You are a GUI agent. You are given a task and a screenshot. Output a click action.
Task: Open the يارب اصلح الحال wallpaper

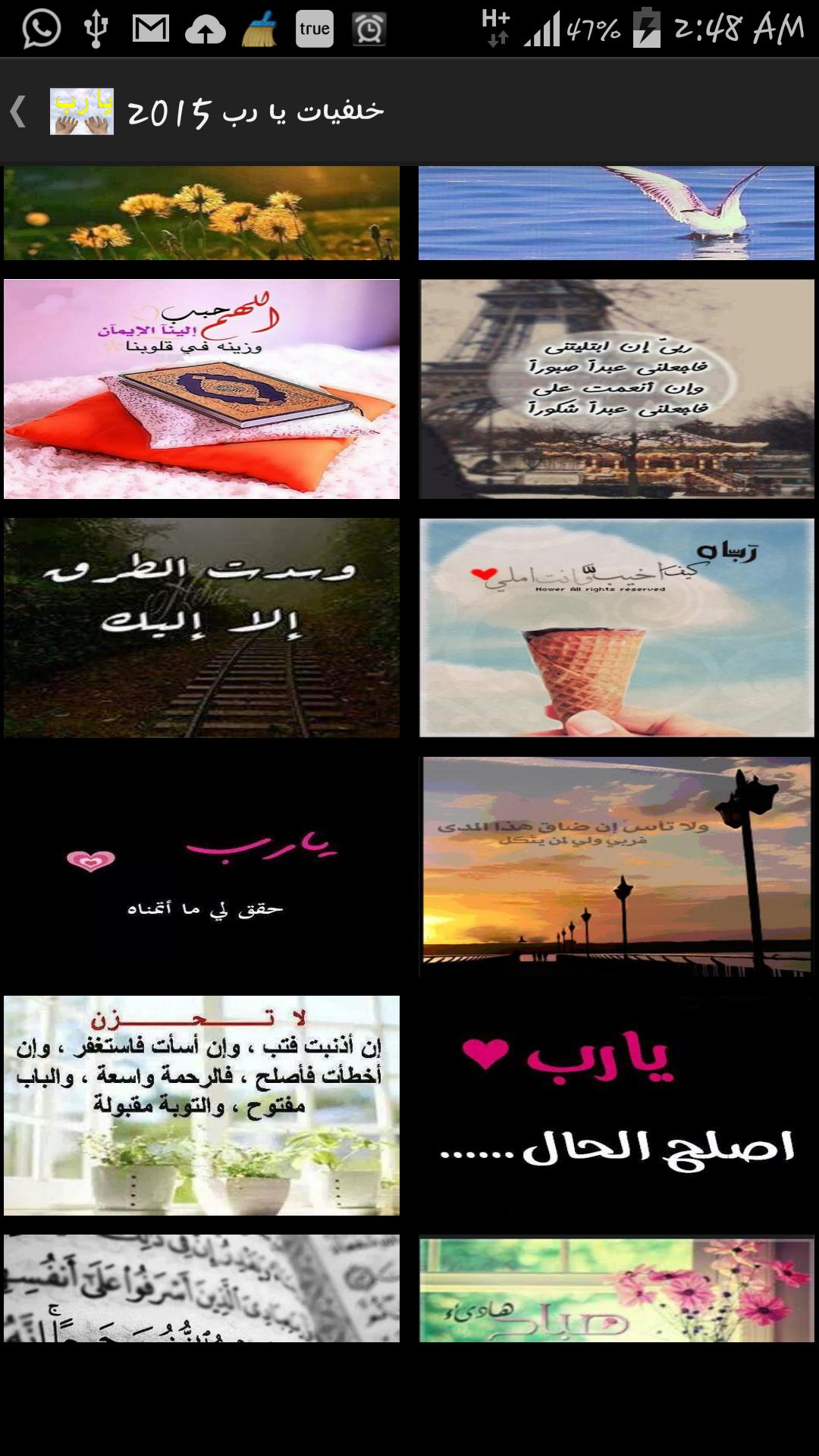click(617, 1106)
